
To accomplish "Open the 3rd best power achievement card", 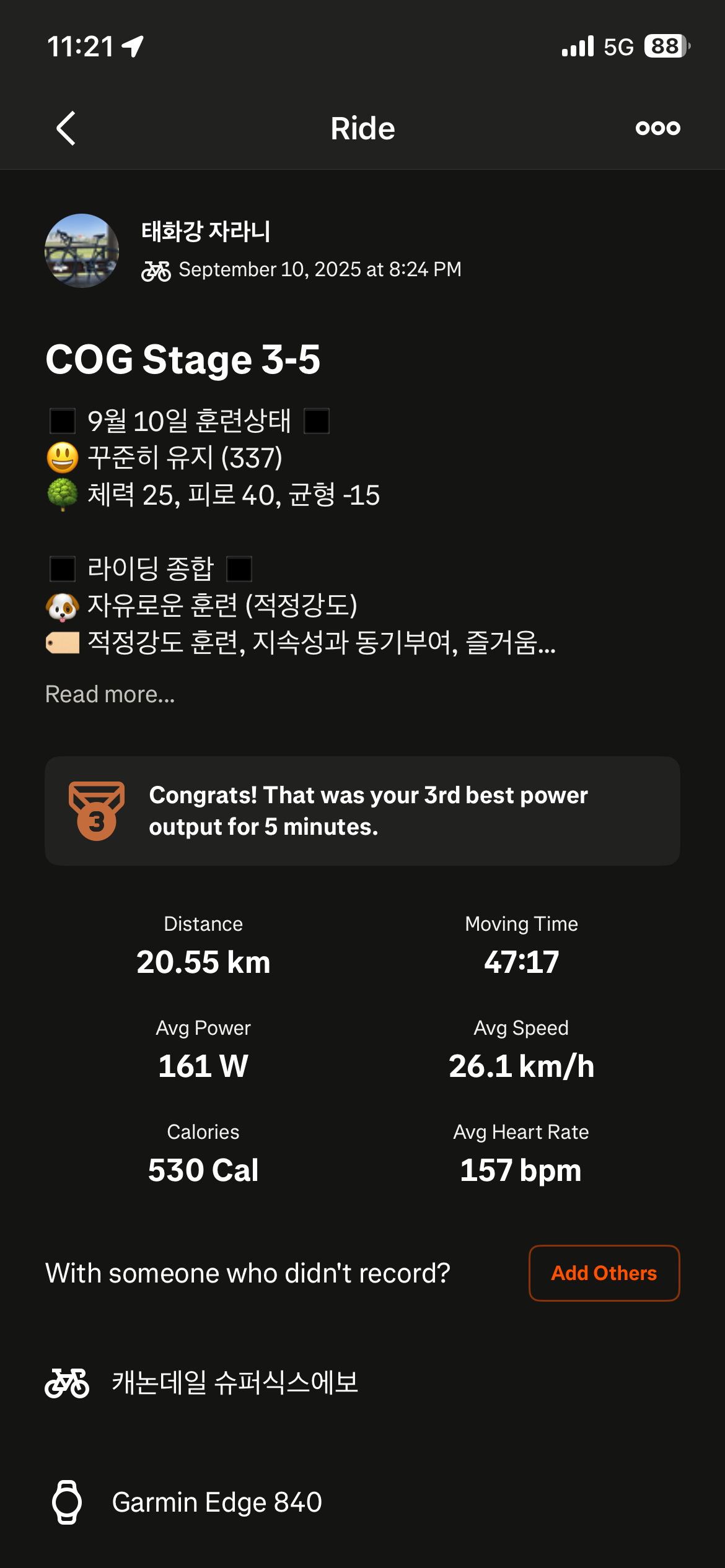I will 362,811.
